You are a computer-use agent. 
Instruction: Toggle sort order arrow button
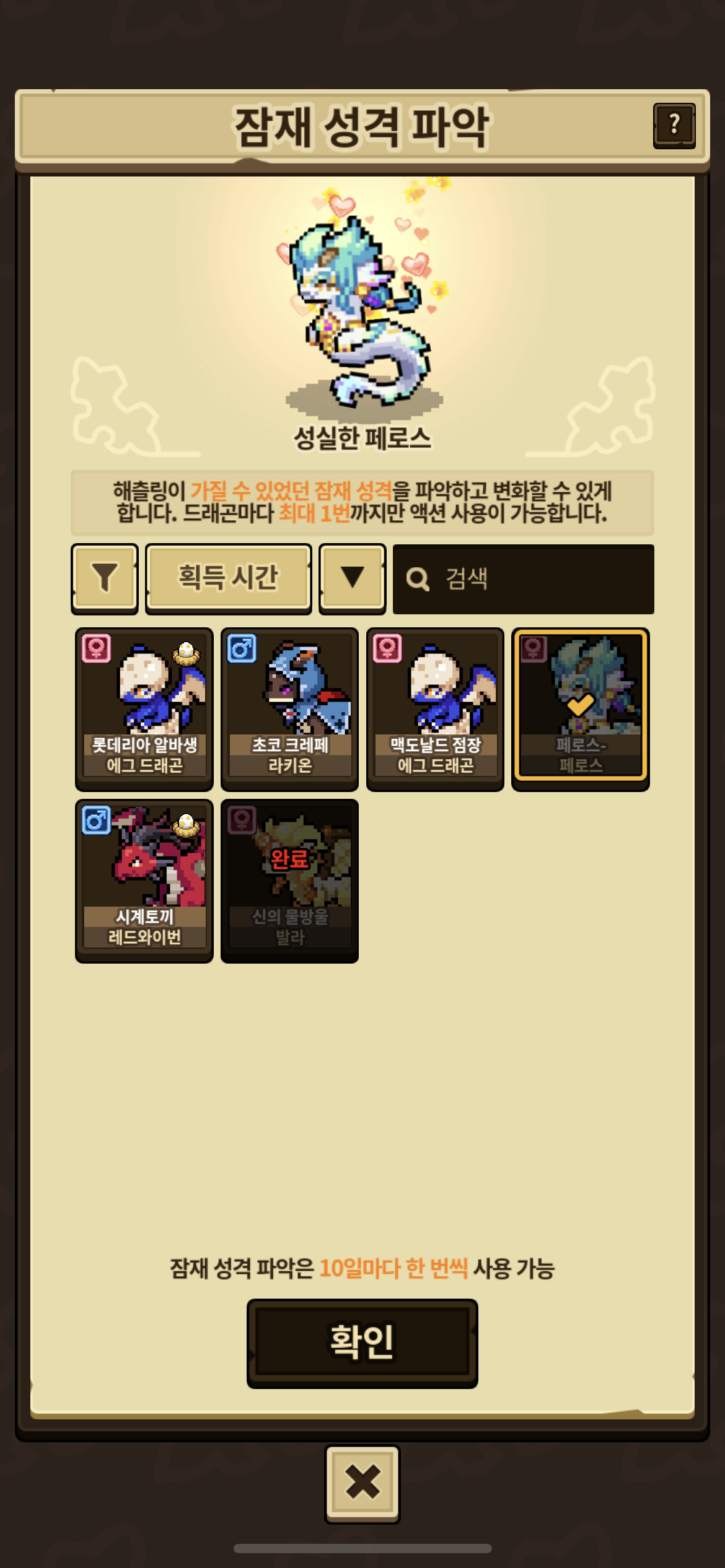coord(353,578)
